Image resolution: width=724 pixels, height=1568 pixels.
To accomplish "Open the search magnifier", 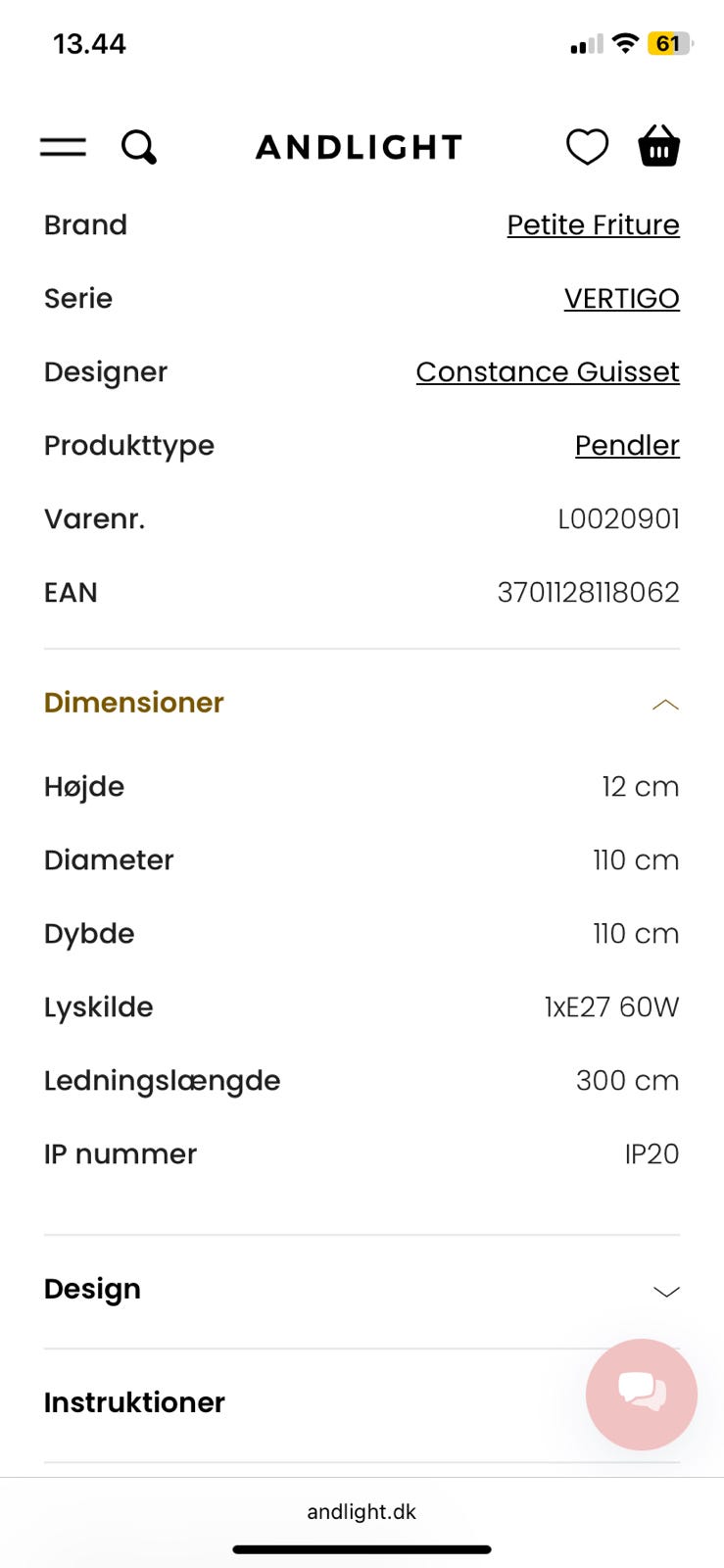I will (138, 147).
